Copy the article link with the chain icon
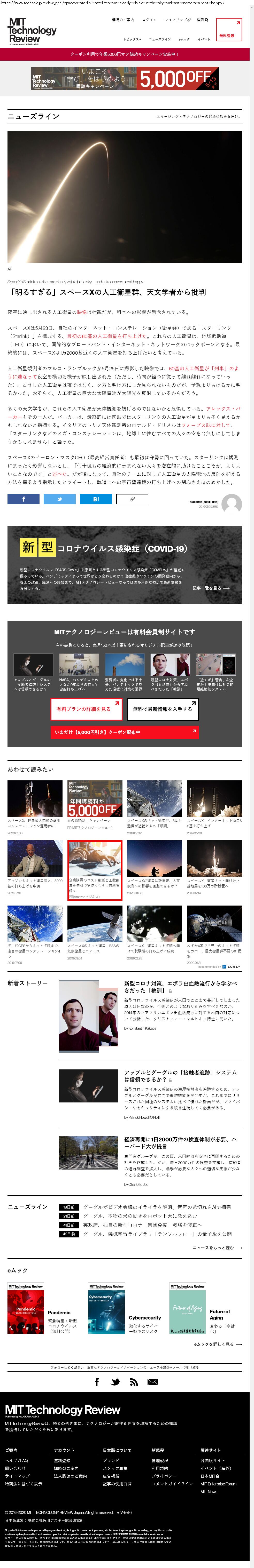The width and height of the screenshot is (254, 1568). (x=132, y=499)
